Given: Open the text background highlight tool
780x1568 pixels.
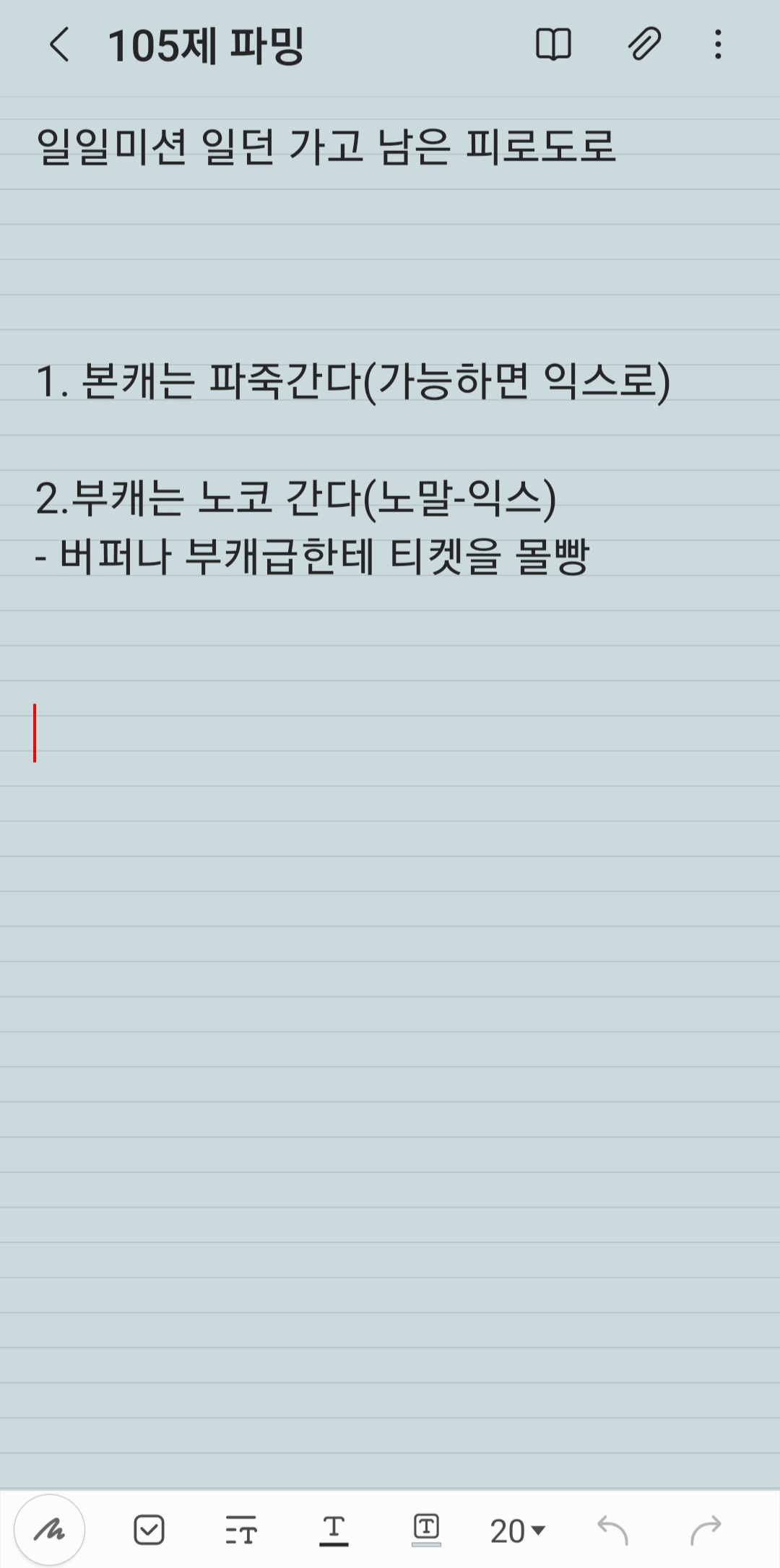Looking at the screenshot, I should (x=426, y=1530).
